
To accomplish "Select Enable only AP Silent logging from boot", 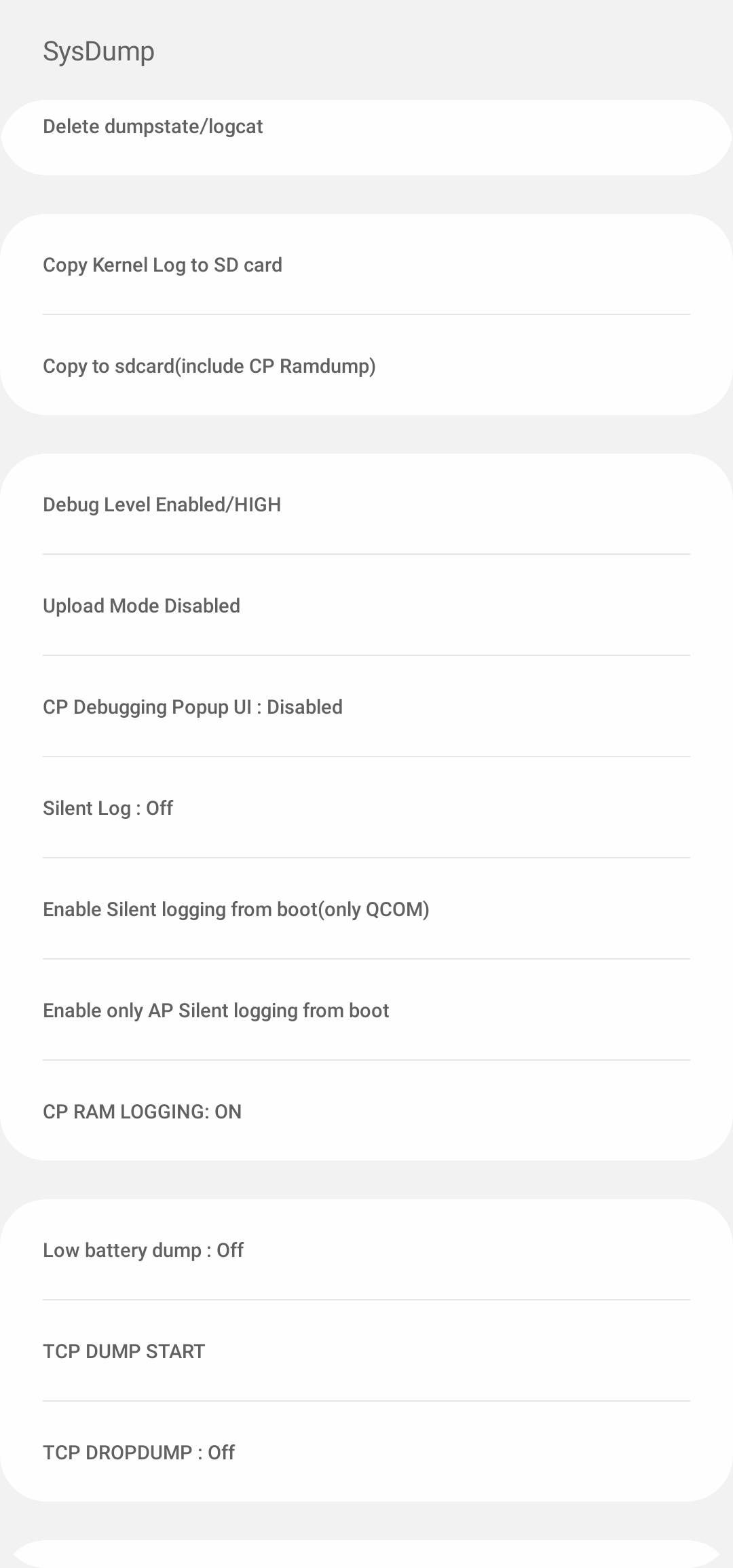I will [x=216, y=1010].
